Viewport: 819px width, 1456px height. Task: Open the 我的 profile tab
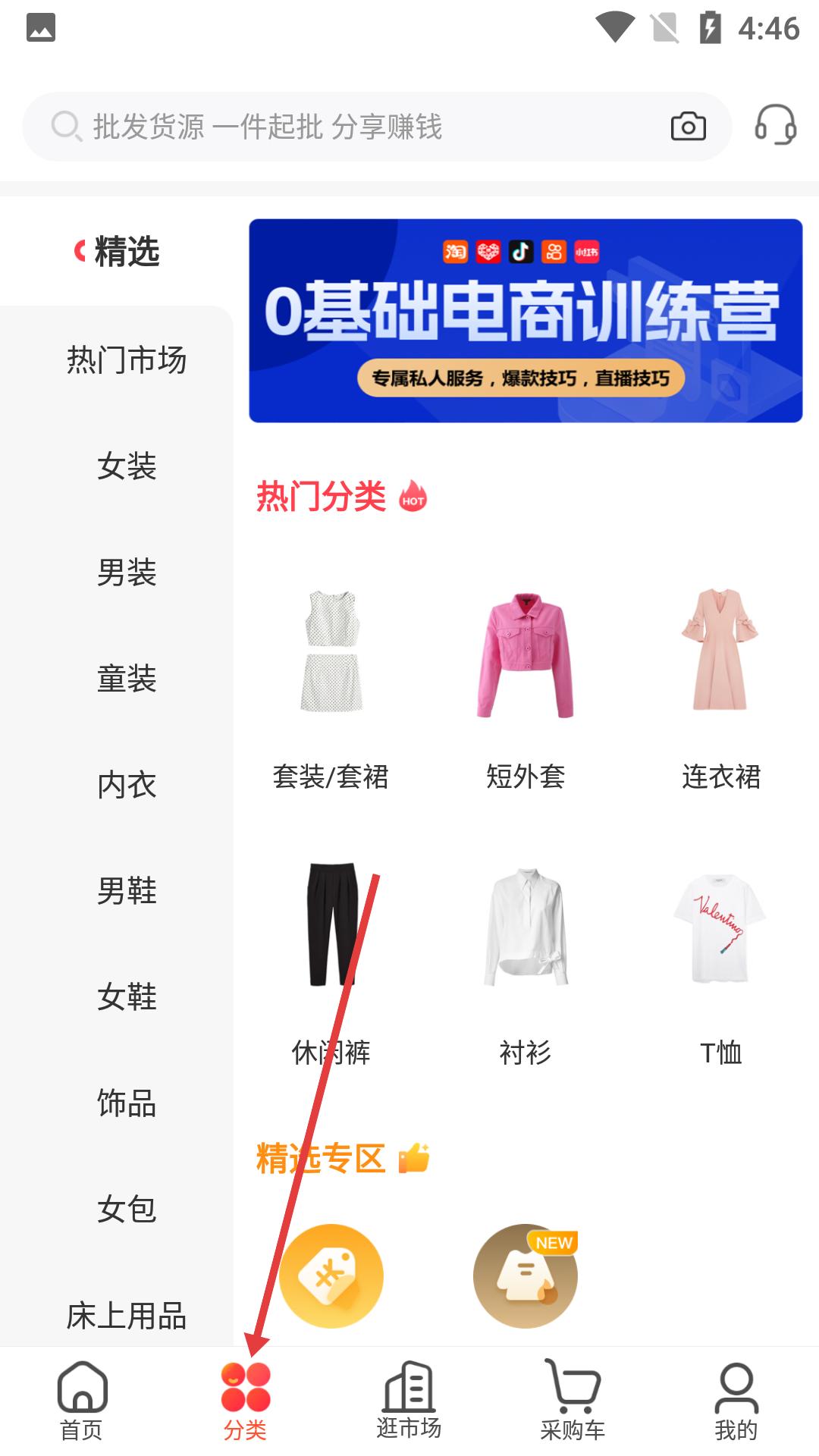736,1401
